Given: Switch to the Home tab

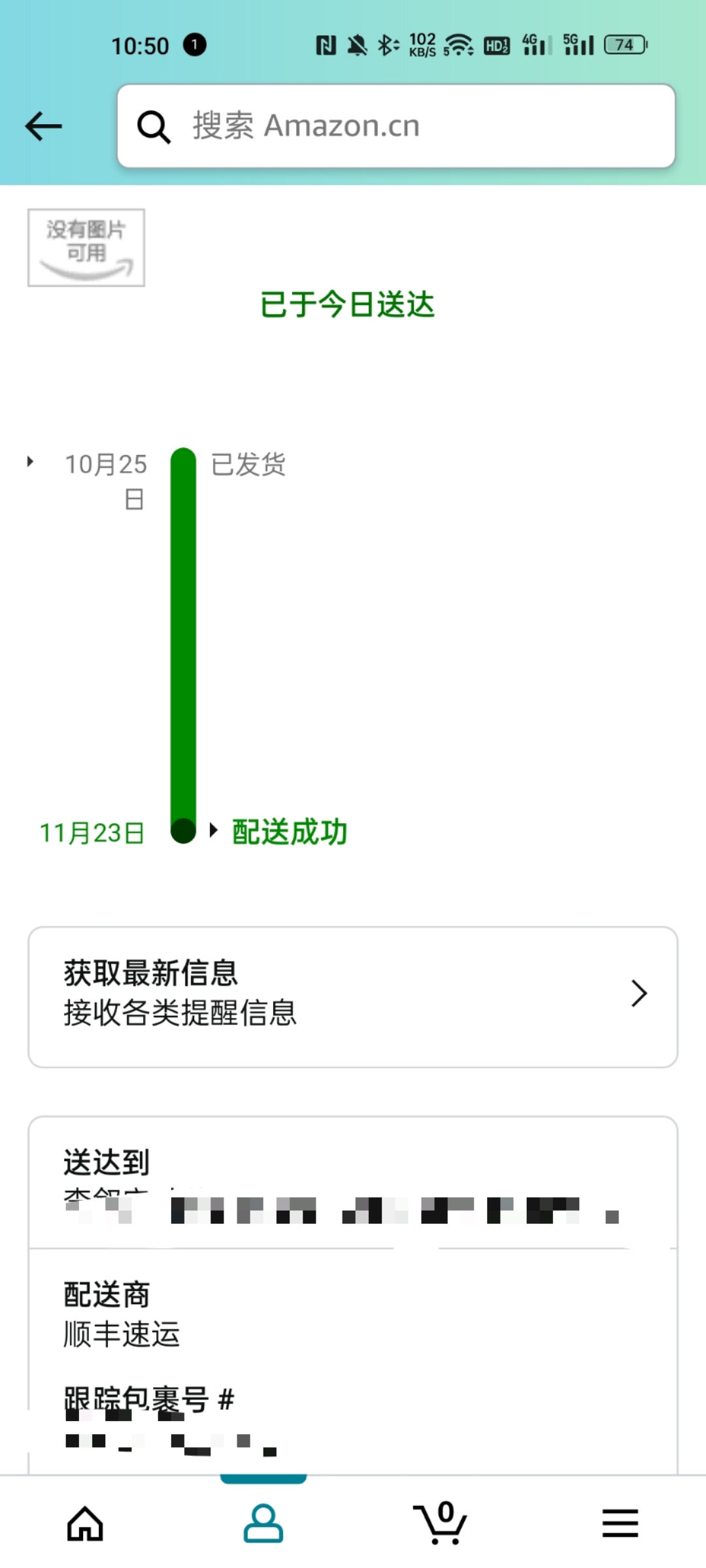Looking at the screenshot, I should 86,1524.
